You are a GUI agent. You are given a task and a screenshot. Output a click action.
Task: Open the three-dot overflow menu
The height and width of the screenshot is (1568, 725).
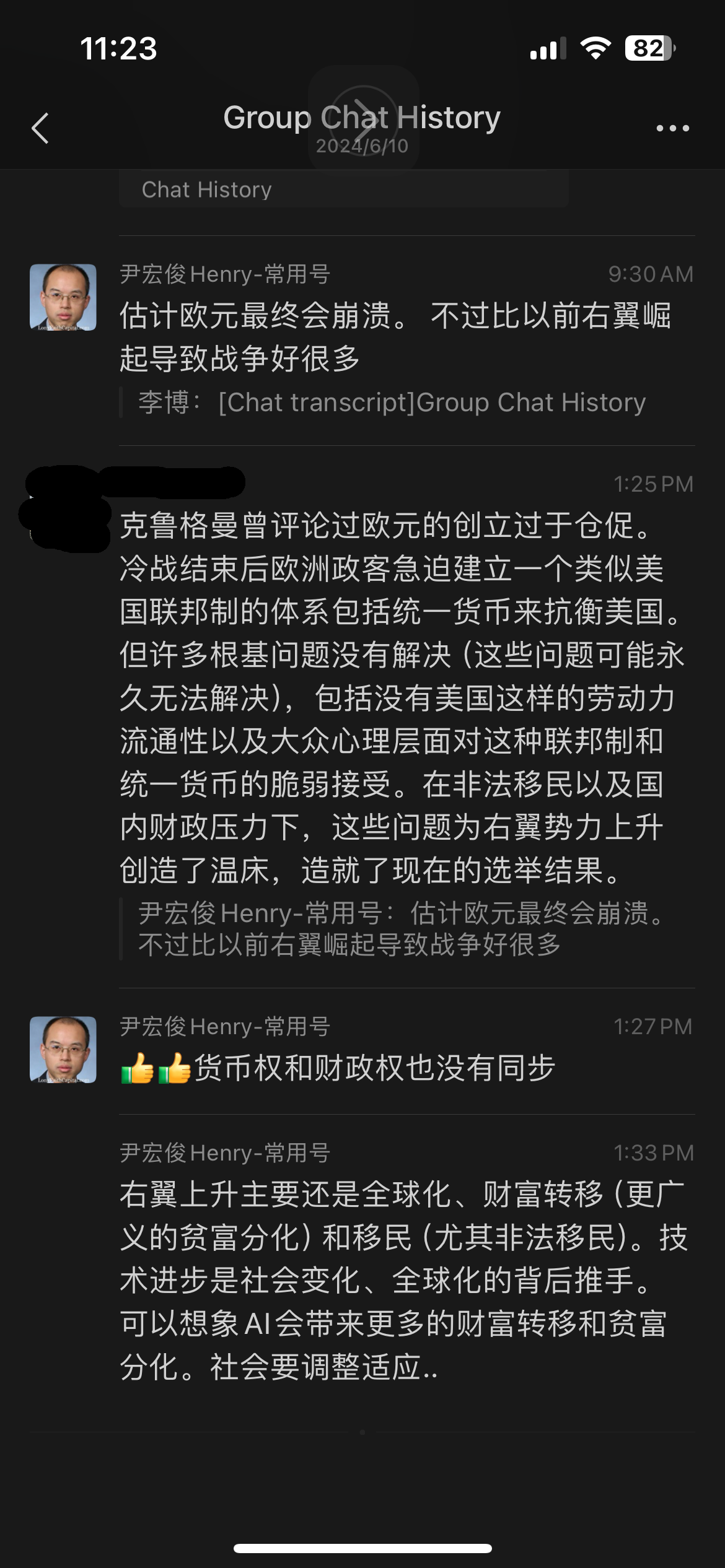[672, 128]
